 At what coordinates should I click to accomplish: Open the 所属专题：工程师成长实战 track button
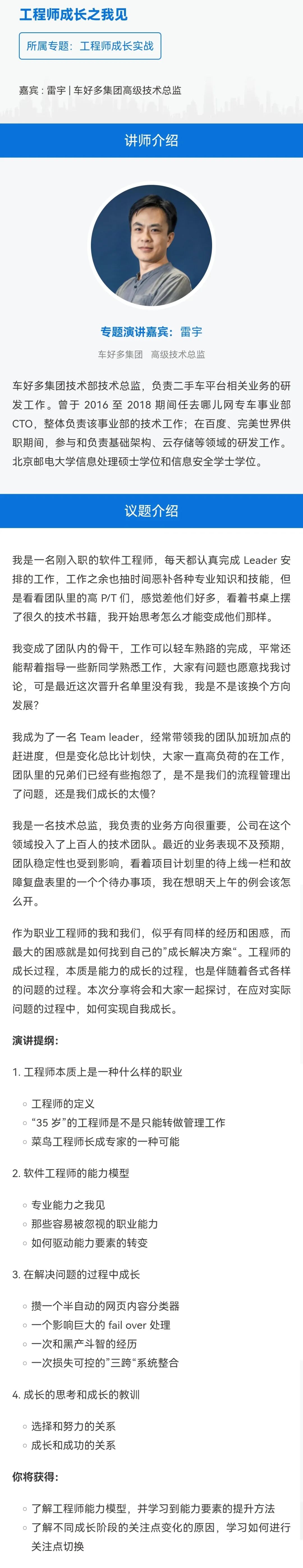[90, 46]
